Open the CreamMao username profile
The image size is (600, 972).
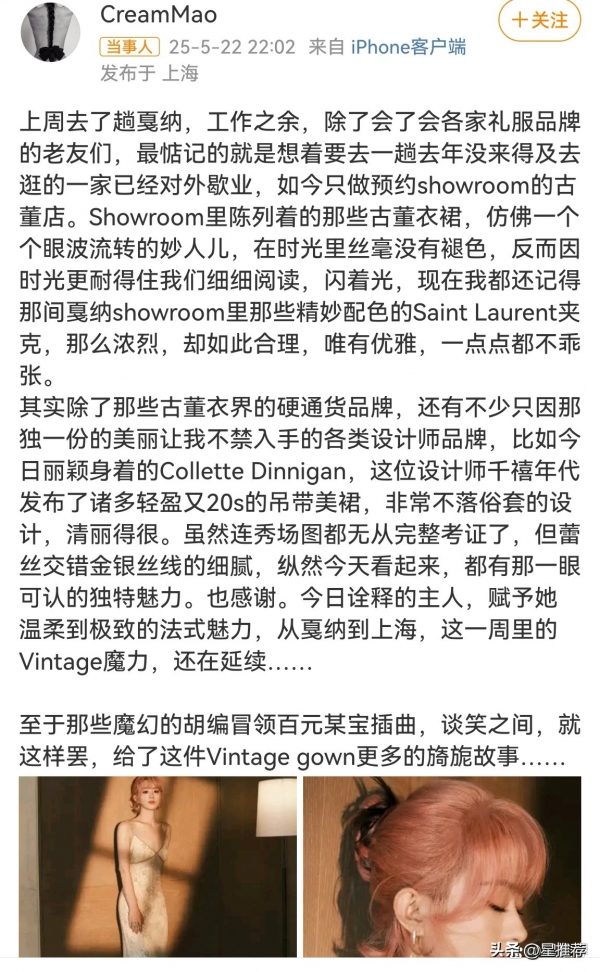pyautogui.click(x=158, y=16)
